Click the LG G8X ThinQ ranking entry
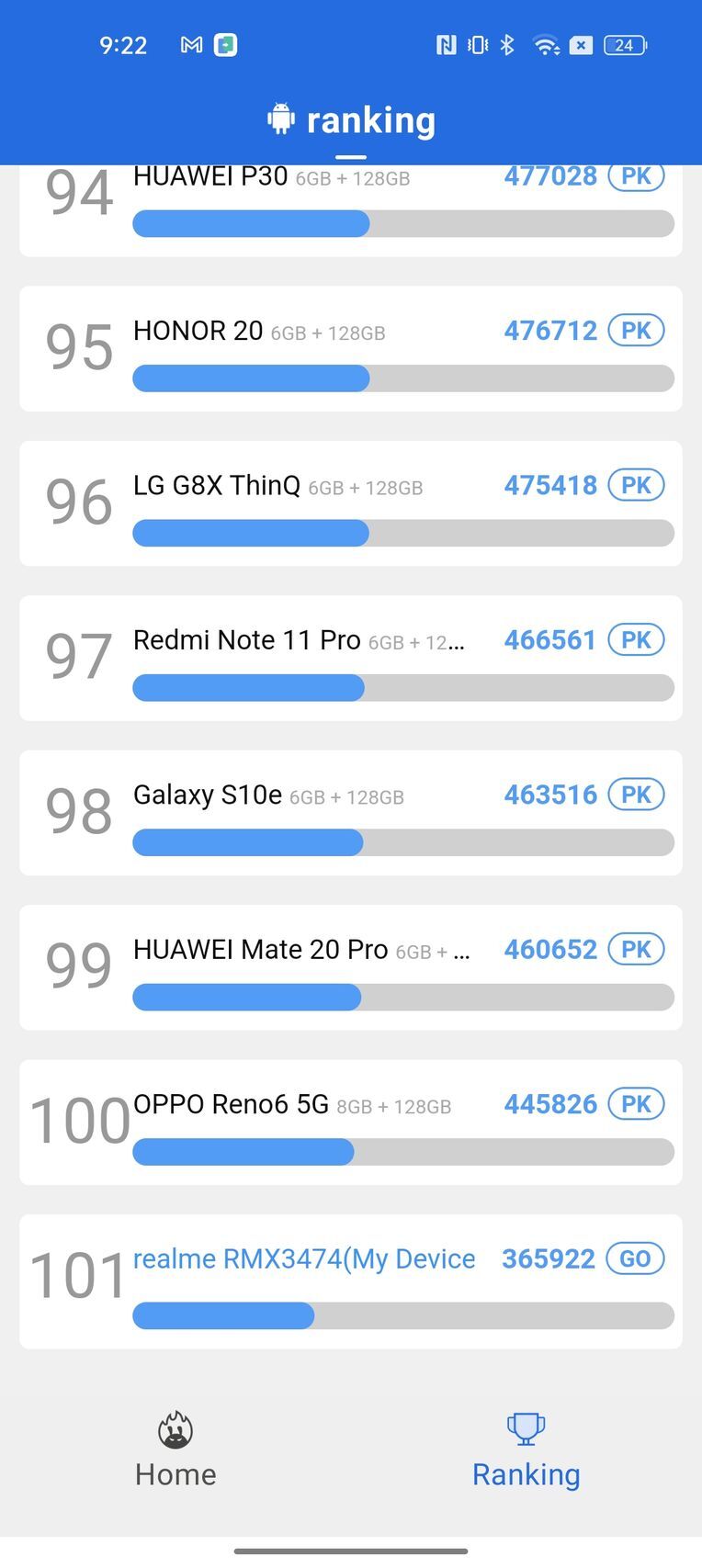 tap(351, 502)
